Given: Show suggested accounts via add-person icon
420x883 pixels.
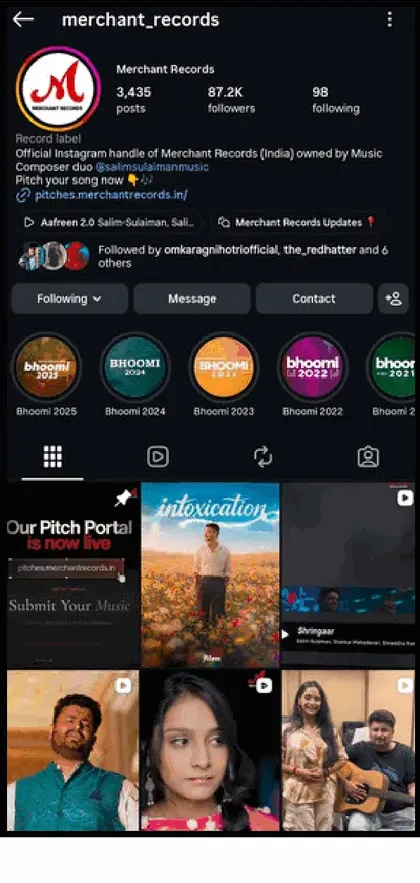Looking at the screenshot, I should 394,298.
